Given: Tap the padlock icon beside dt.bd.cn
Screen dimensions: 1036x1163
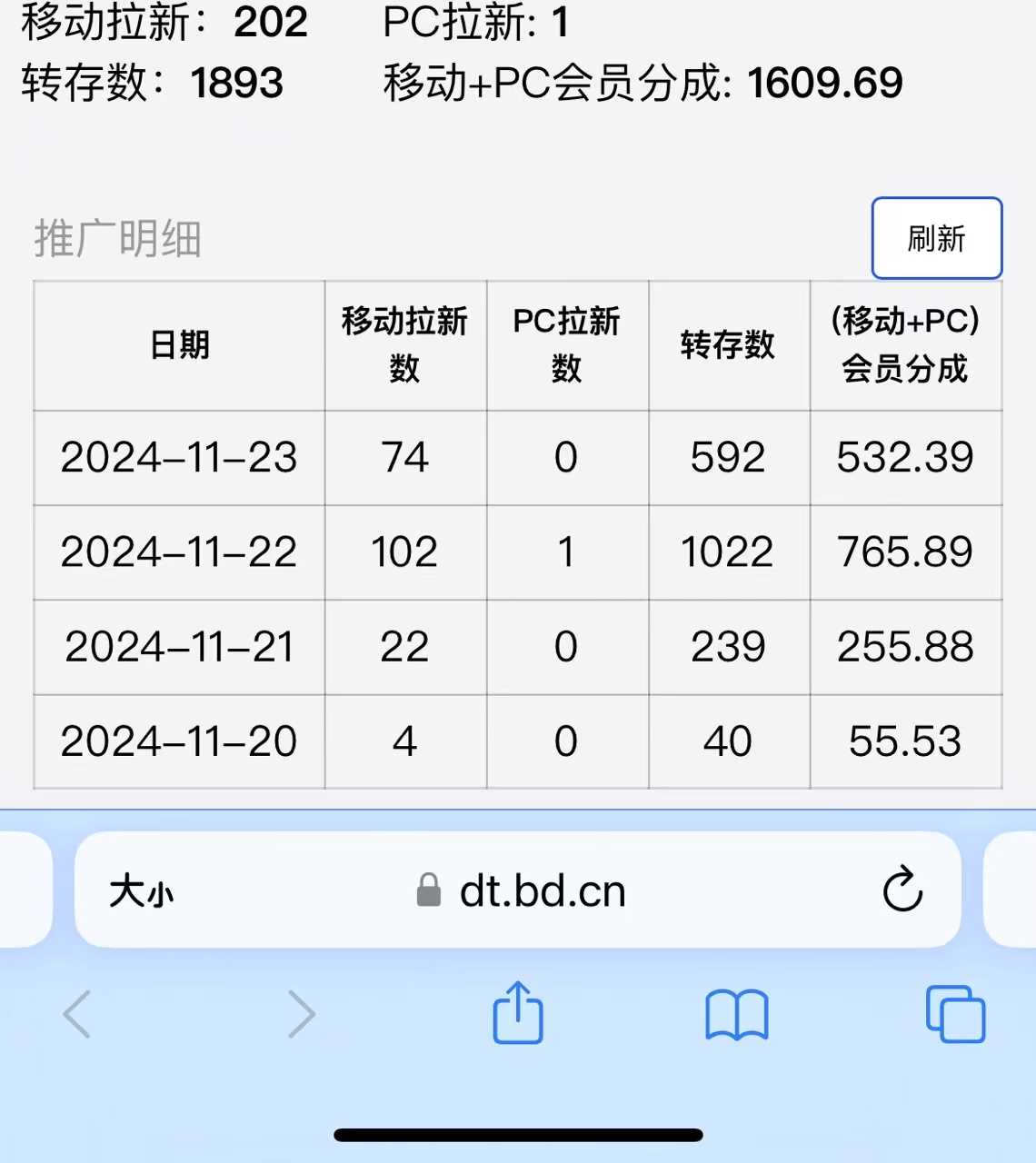Looking at the screenshot, I should [428, 890].
